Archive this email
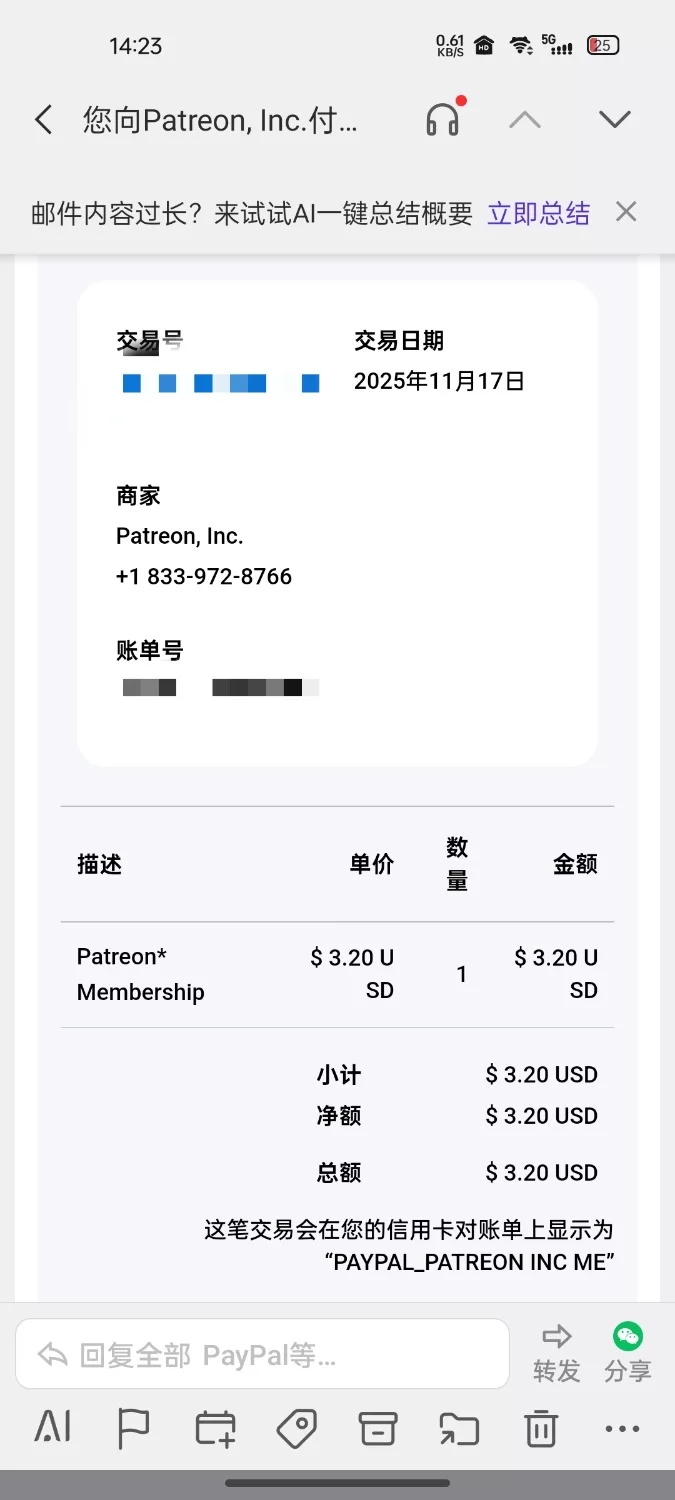Viewport: 675px width, 1500px height. tap(378, 1428)
